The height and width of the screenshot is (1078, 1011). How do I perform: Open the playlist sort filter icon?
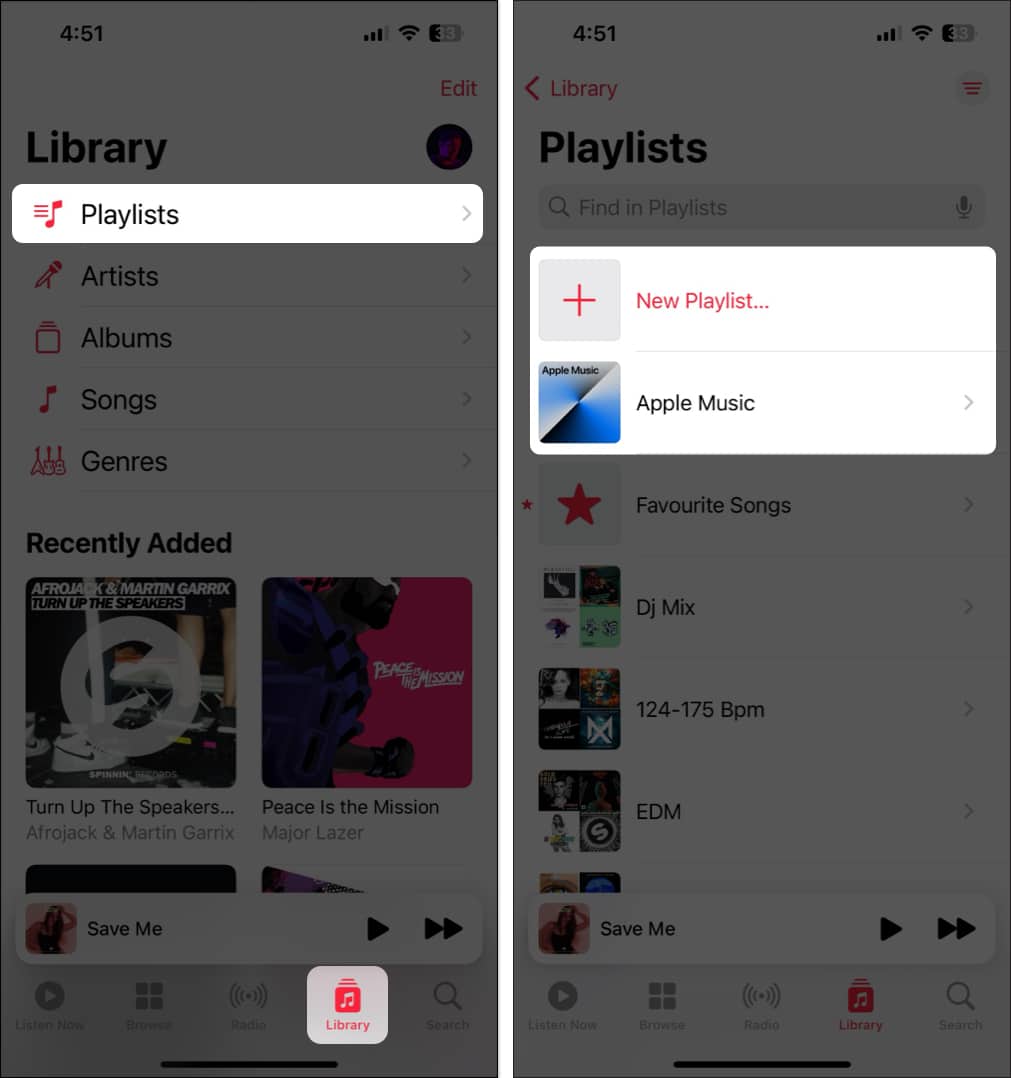(x=971, y=88)
